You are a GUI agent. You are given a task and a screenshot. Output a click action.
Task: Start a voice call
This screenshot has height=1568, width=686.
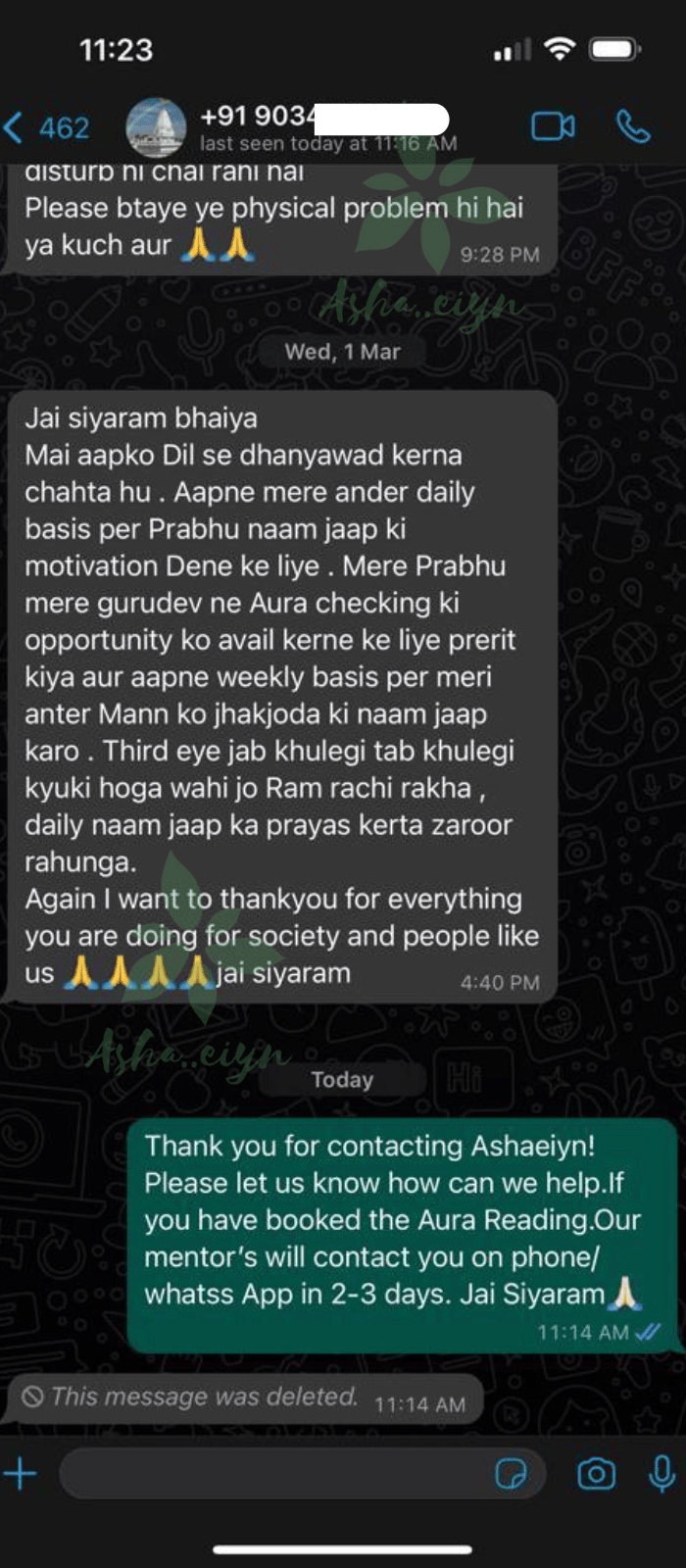[633, 127]
